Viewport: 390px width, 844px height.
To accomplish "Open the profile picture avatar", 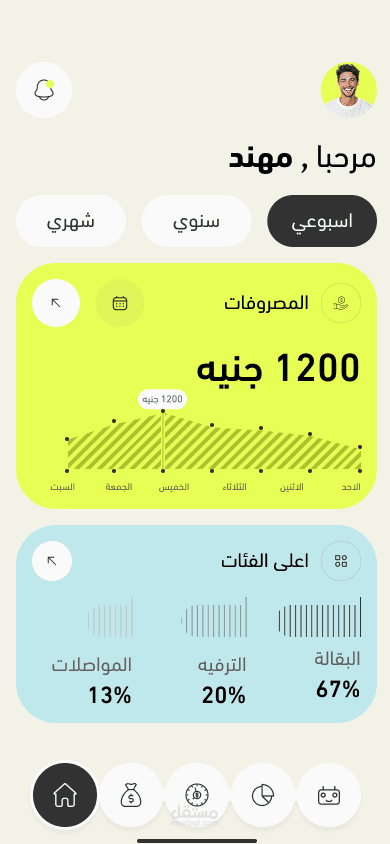I will 349,90.
